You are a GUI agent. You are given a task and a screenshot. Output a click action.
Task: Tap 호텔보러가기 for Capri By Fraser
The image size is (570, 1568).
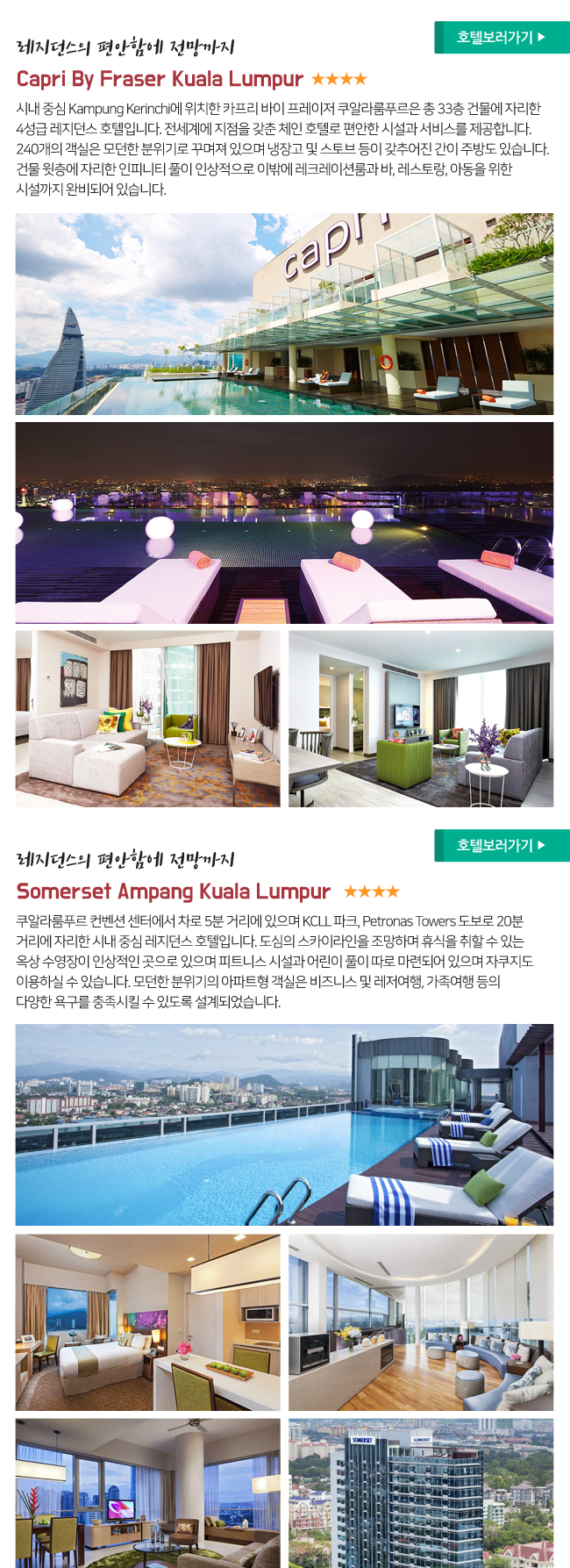coord(502,38)
